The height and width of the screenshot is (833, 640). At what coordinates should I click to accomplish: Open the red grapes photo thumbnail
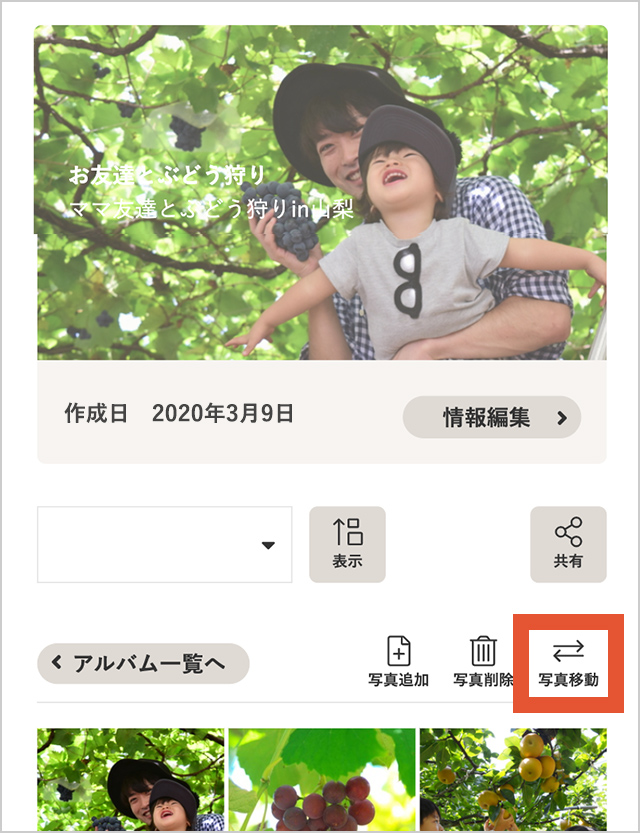(321, 780)
